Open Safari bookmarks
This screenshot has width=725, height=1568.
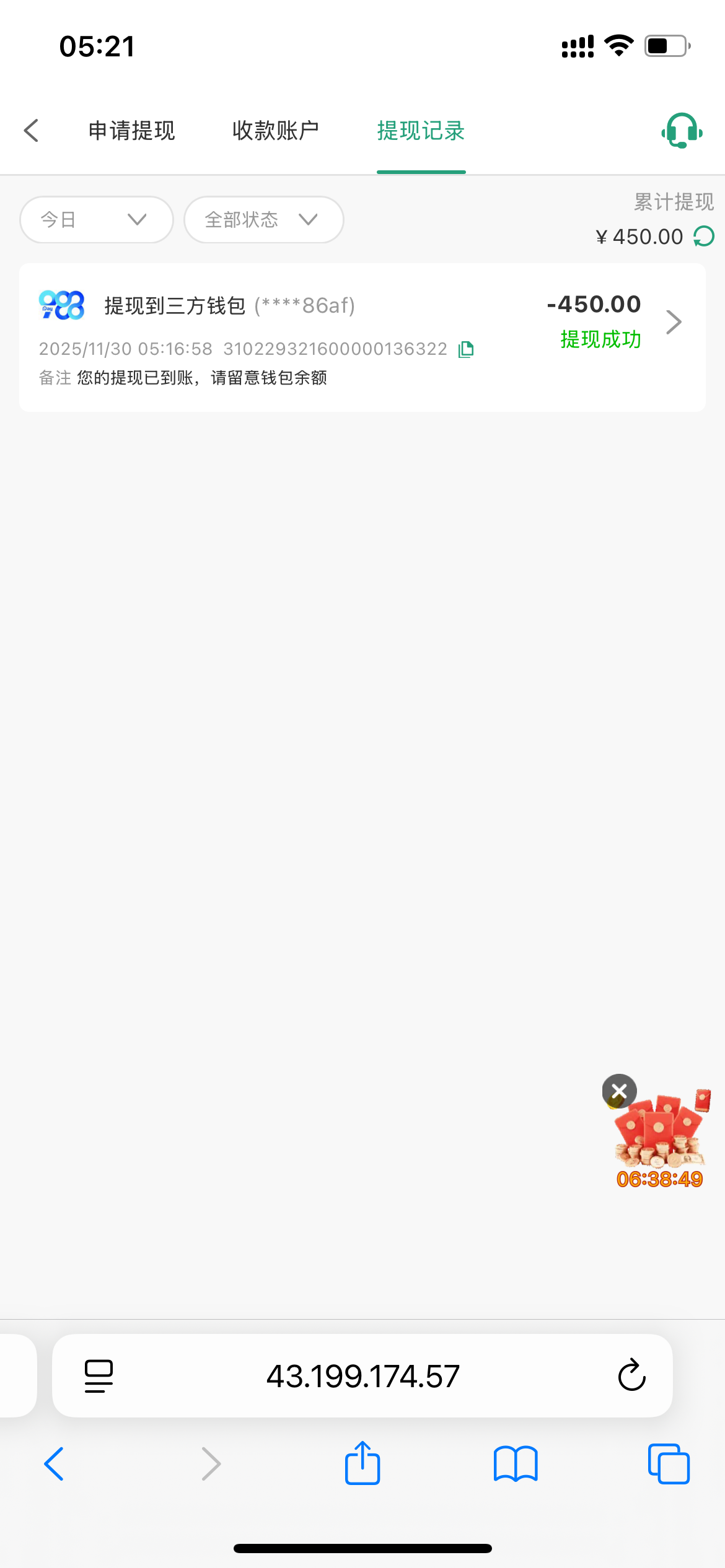tap(516, 1464)
